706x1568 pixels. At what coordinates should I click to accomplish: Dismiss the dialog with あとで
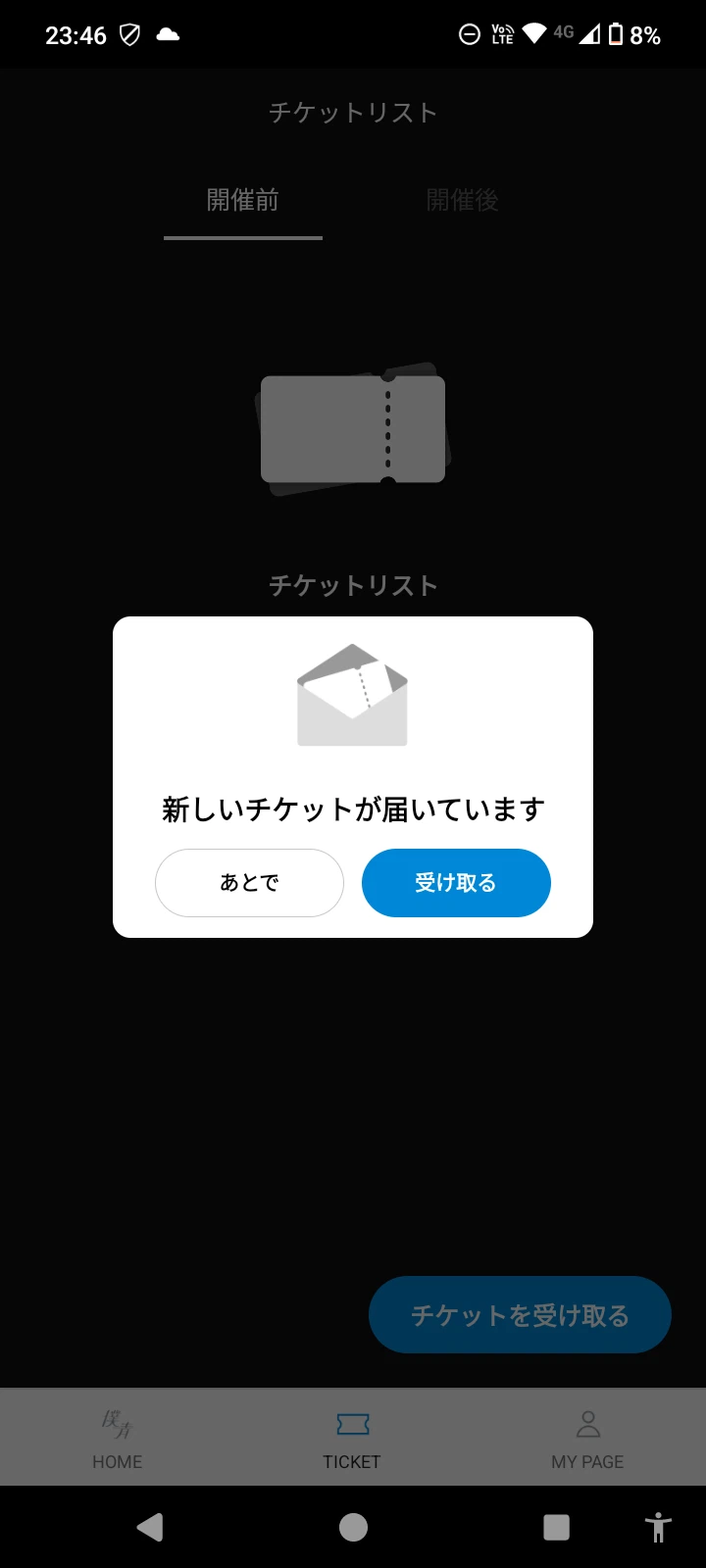[x=249, y=883]
